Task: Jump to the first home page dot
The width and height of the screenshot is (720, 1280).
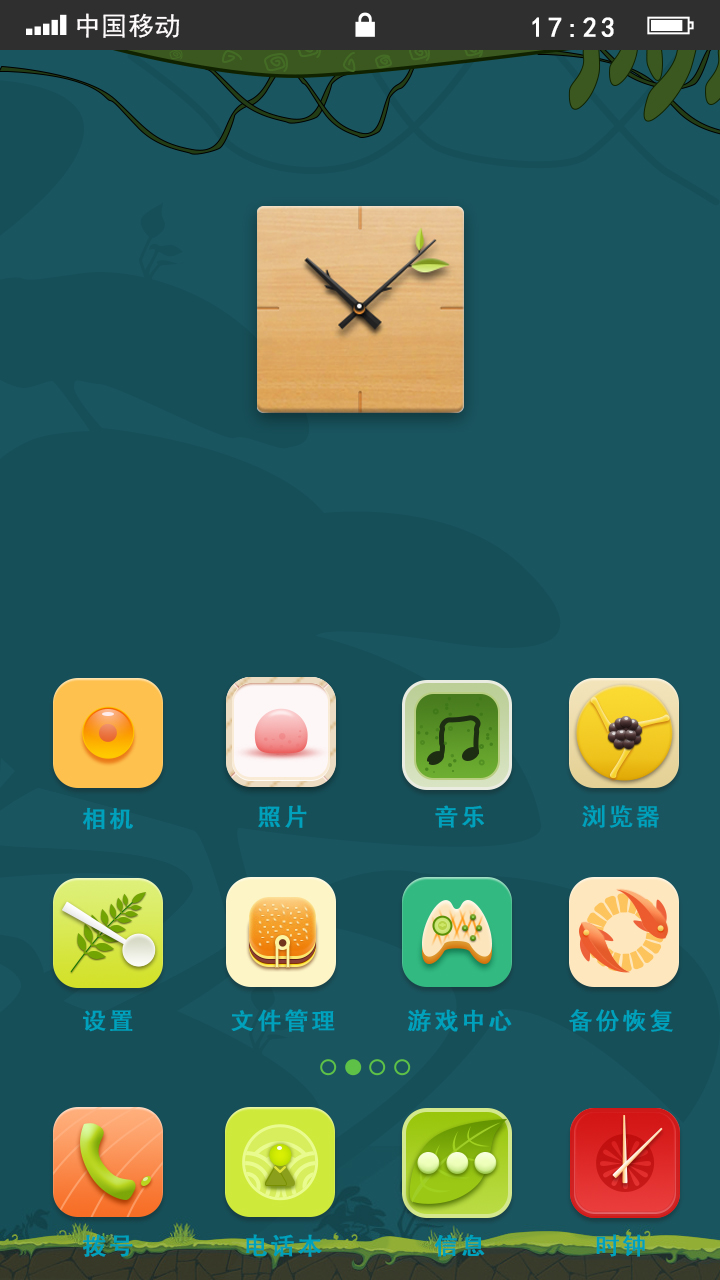Action: 328,1067
